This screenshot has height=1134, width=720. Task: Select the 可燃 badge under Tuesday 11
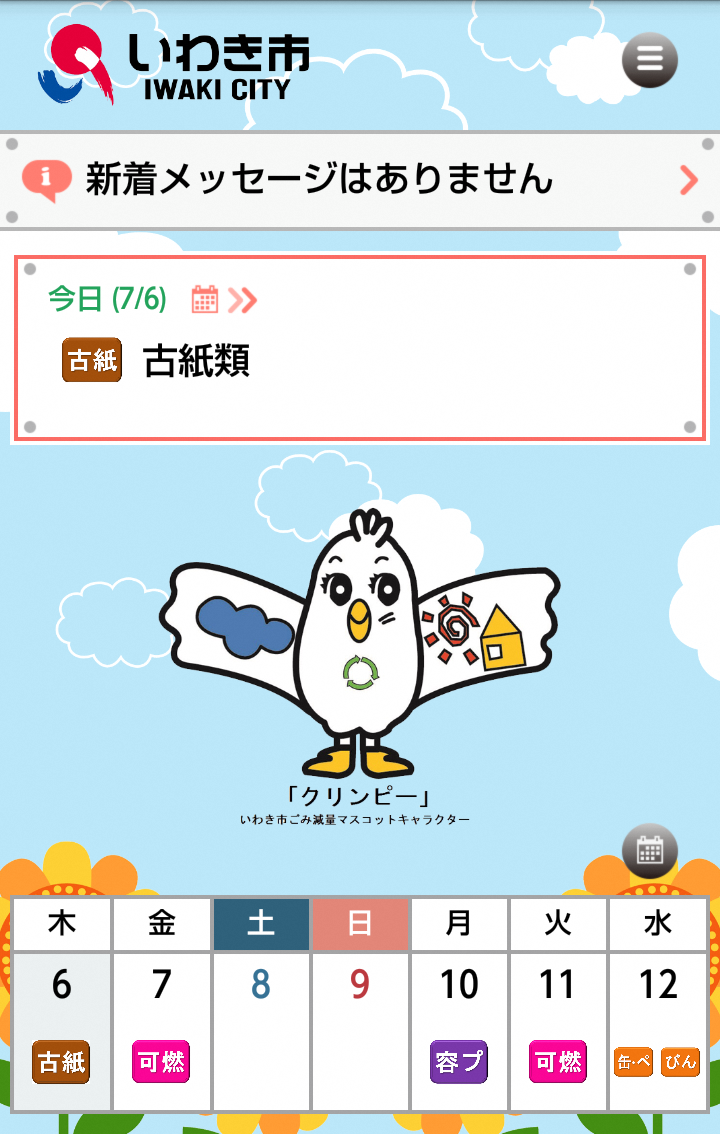(558, 1063)
